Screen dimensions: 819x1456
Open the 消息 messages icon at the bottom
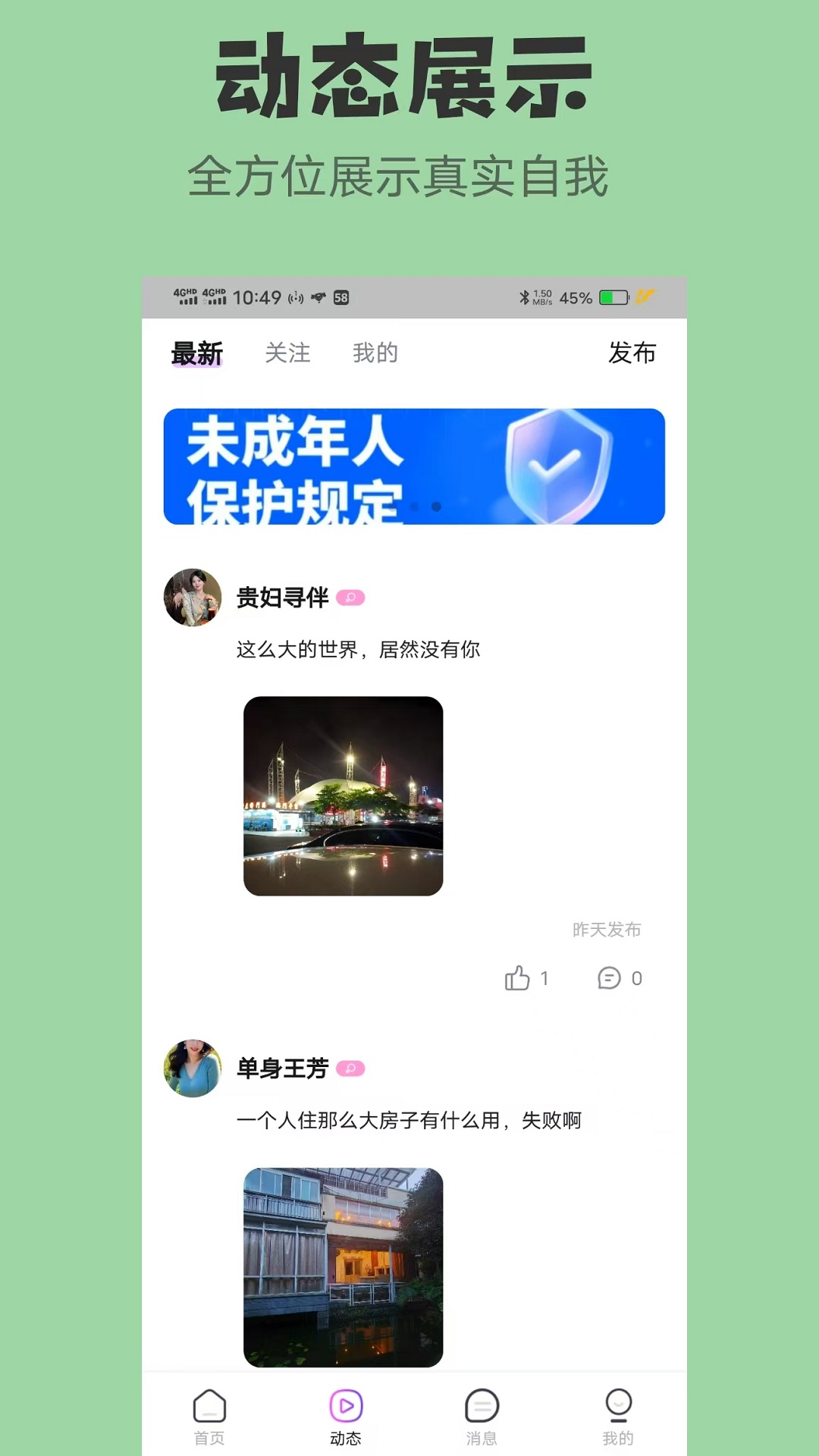[483, 1407]
